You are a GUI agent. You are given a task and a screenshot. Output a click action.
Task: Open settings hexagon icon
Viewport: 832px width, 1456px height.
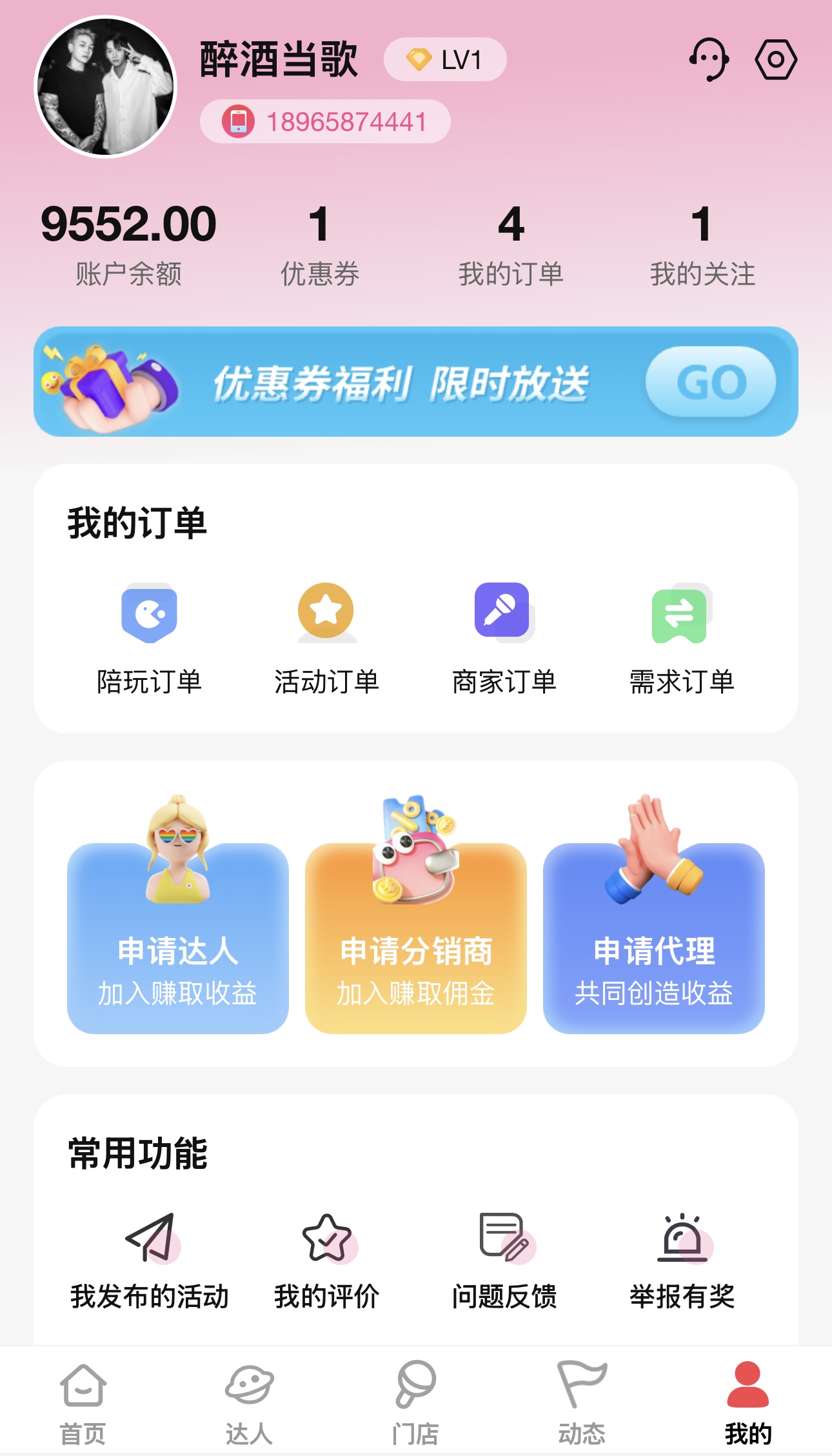tap(776, 60)
